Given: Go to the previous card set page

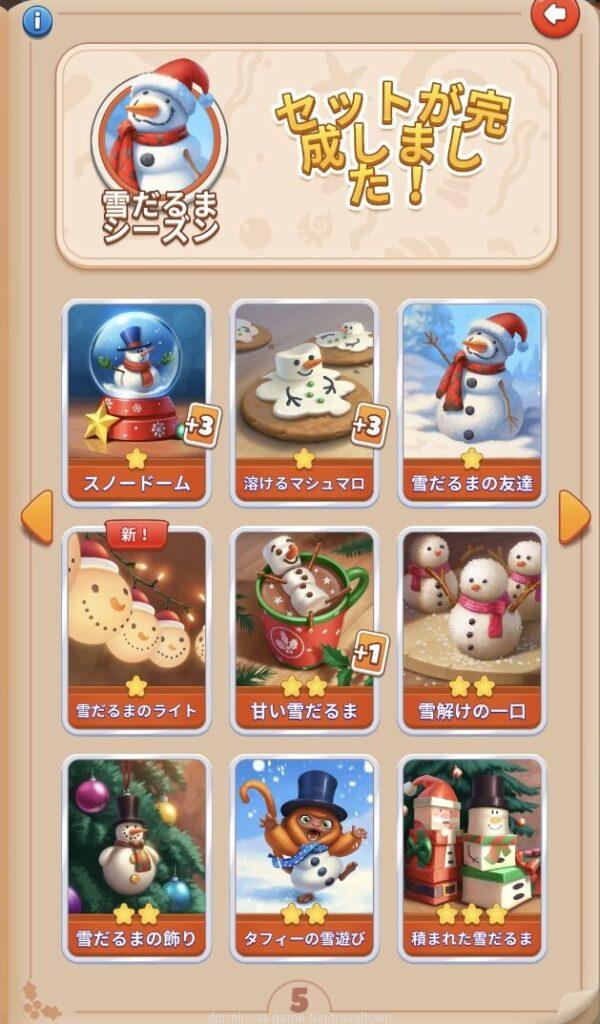Looking at the screenshot, I should tap(36, 516).
